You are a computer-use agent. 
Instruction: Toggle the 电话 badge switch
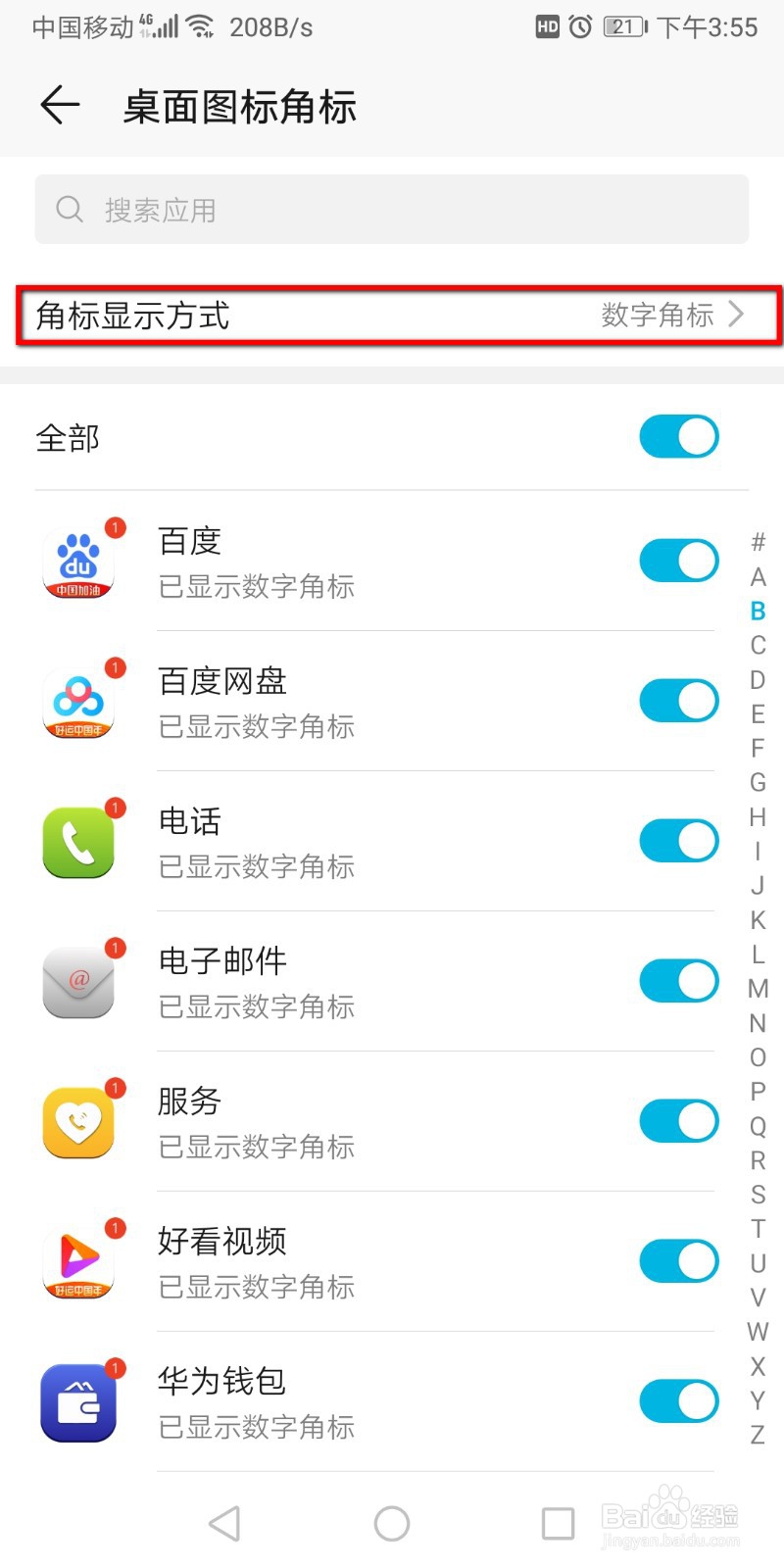point(679,841)
